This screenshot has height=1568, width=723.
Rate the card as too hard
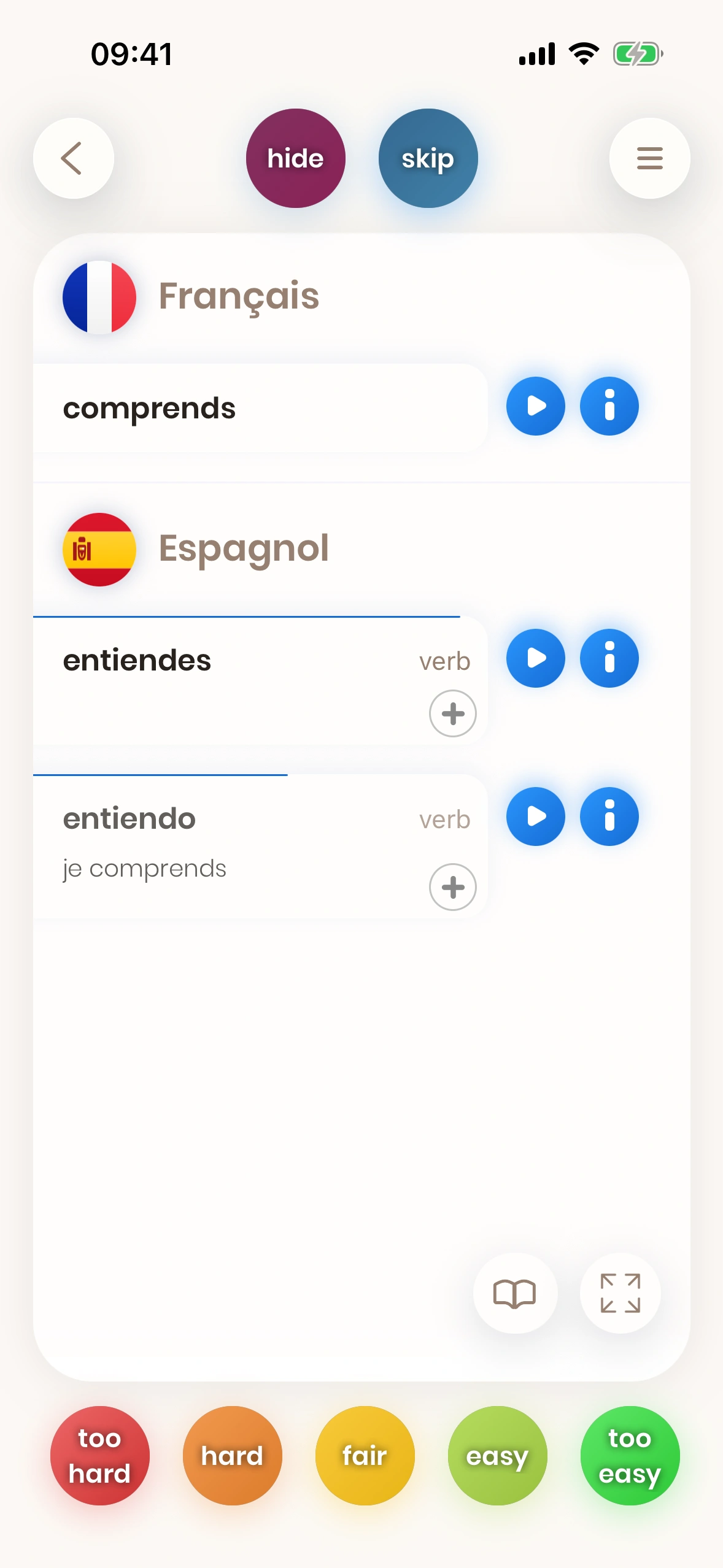[99, 1456]
